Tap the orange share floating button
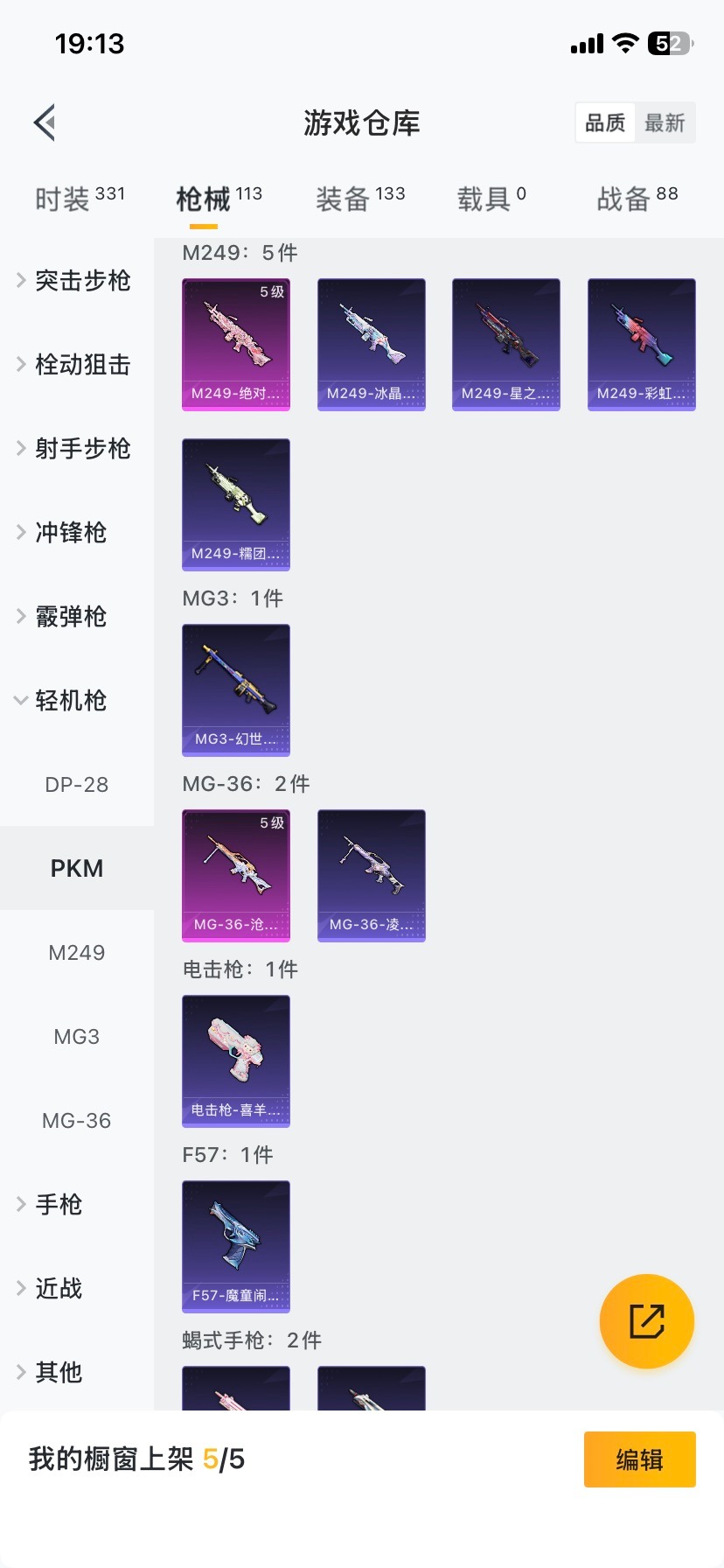 tap(647, 1321)
